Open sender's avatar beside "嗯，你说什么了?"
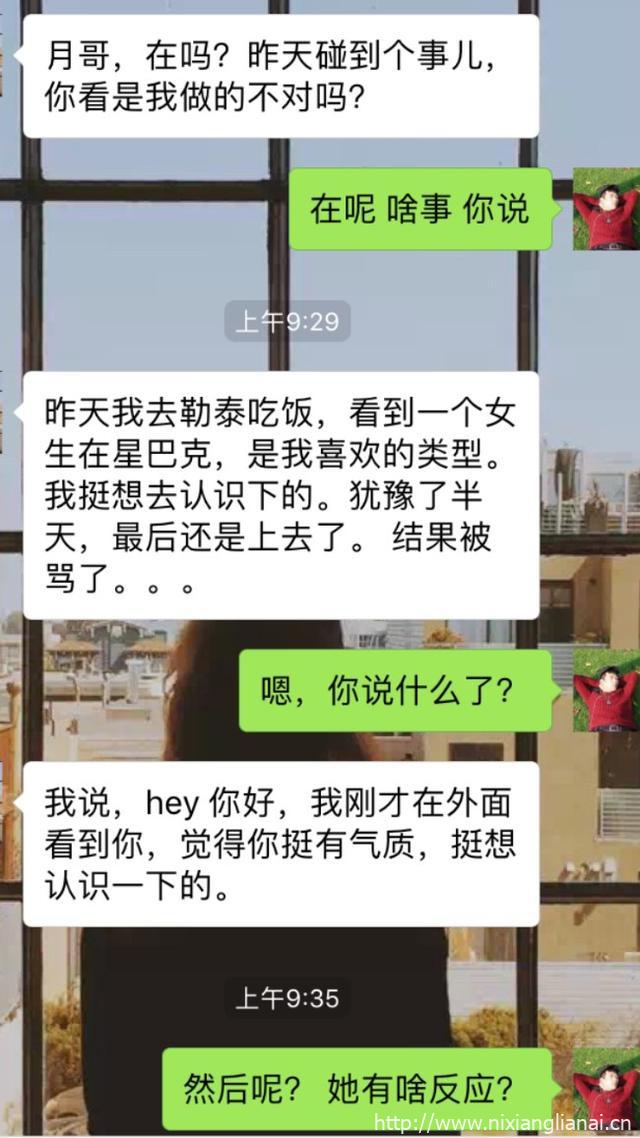 (606, 690)
